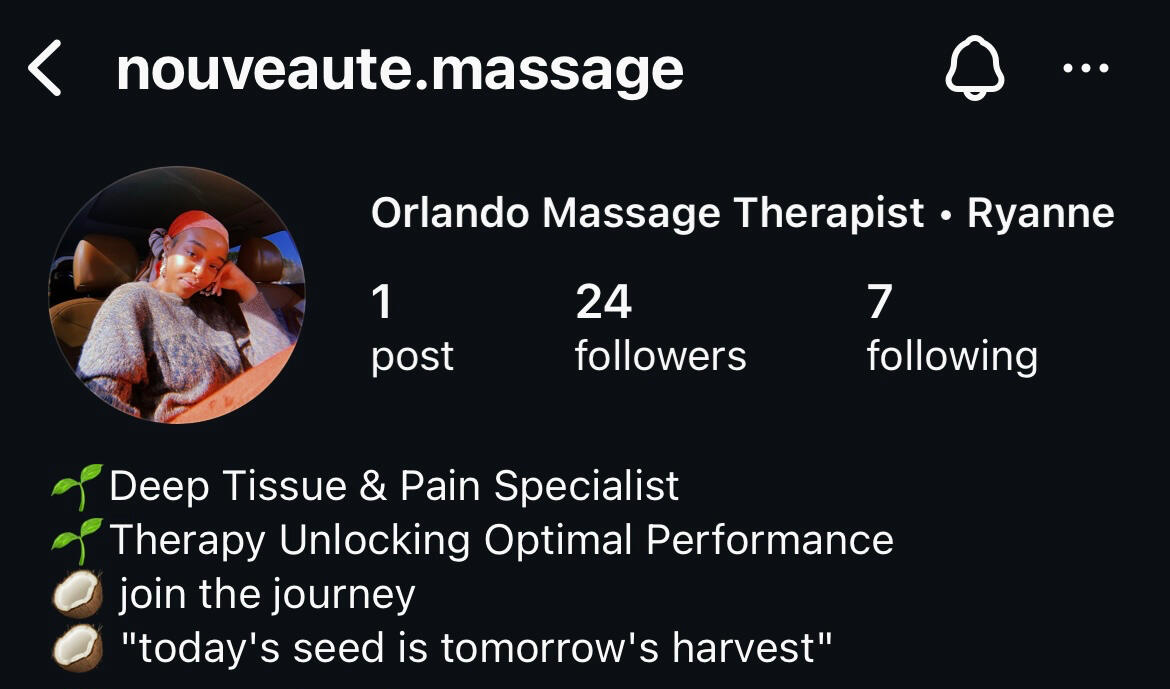The image size is (1170, 689).
Task: Open the 7 following list
Action: click(951, 329)
